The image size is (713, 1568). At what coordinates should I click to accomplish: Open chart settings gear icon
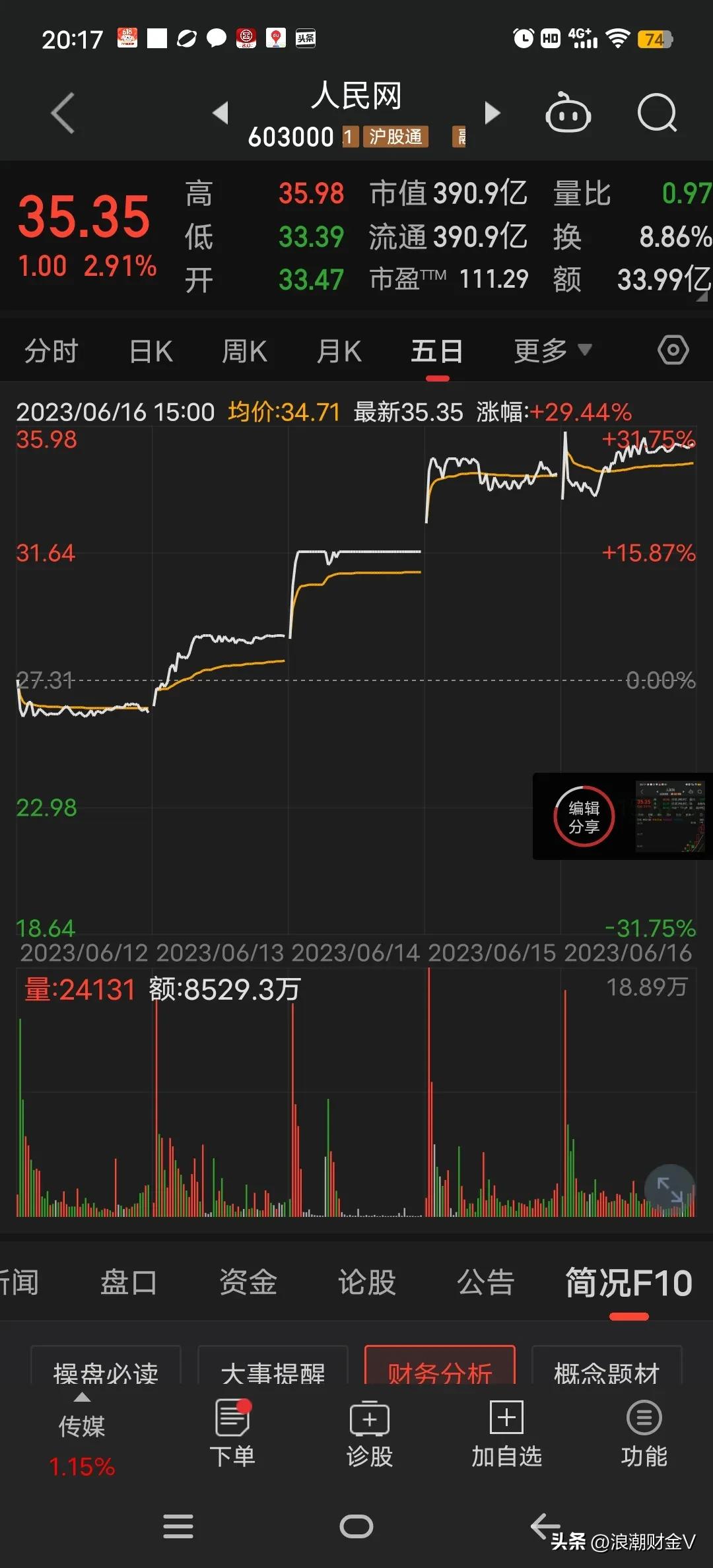[672, 350]
